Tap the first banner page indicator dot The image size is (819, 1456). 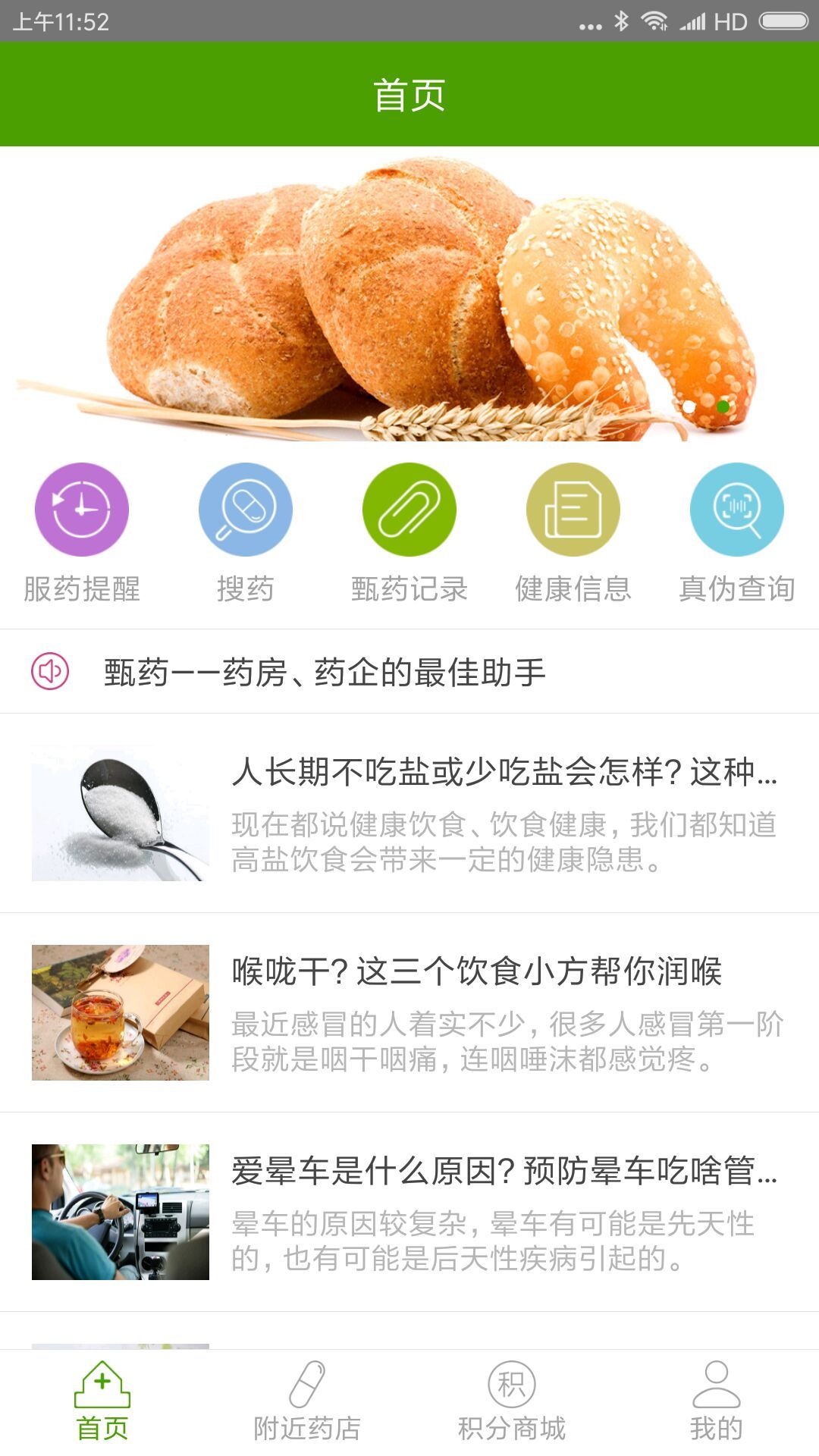pos(689,406)
